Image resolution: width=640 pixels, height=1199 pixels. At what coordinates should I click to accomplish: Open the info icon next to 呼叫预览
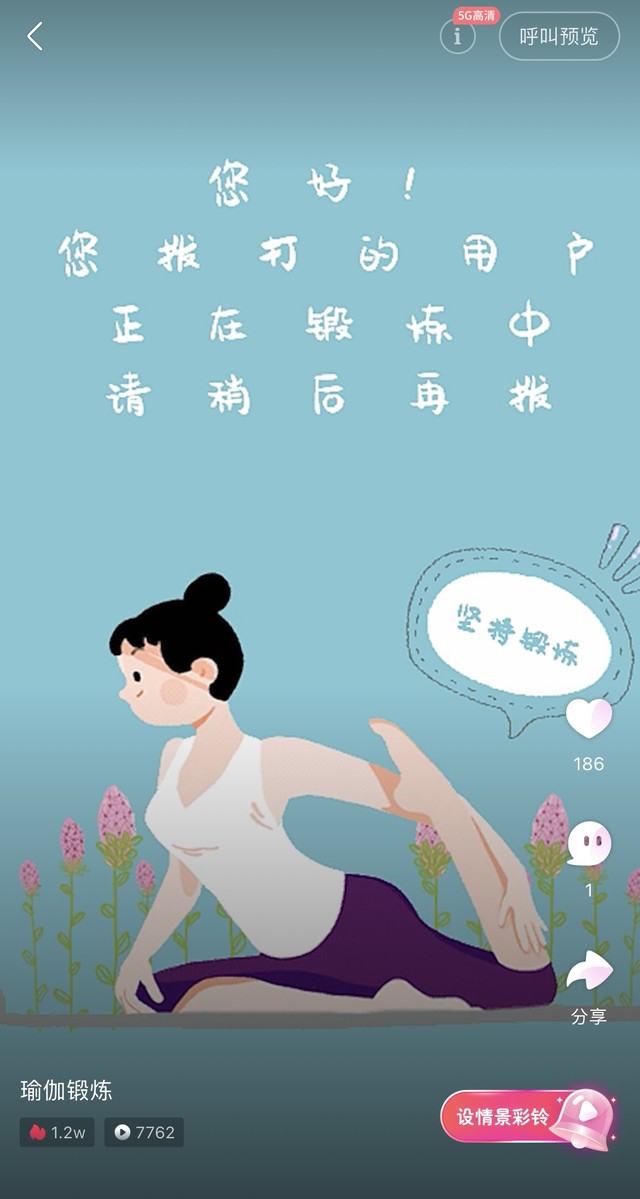tap(458, 37)
